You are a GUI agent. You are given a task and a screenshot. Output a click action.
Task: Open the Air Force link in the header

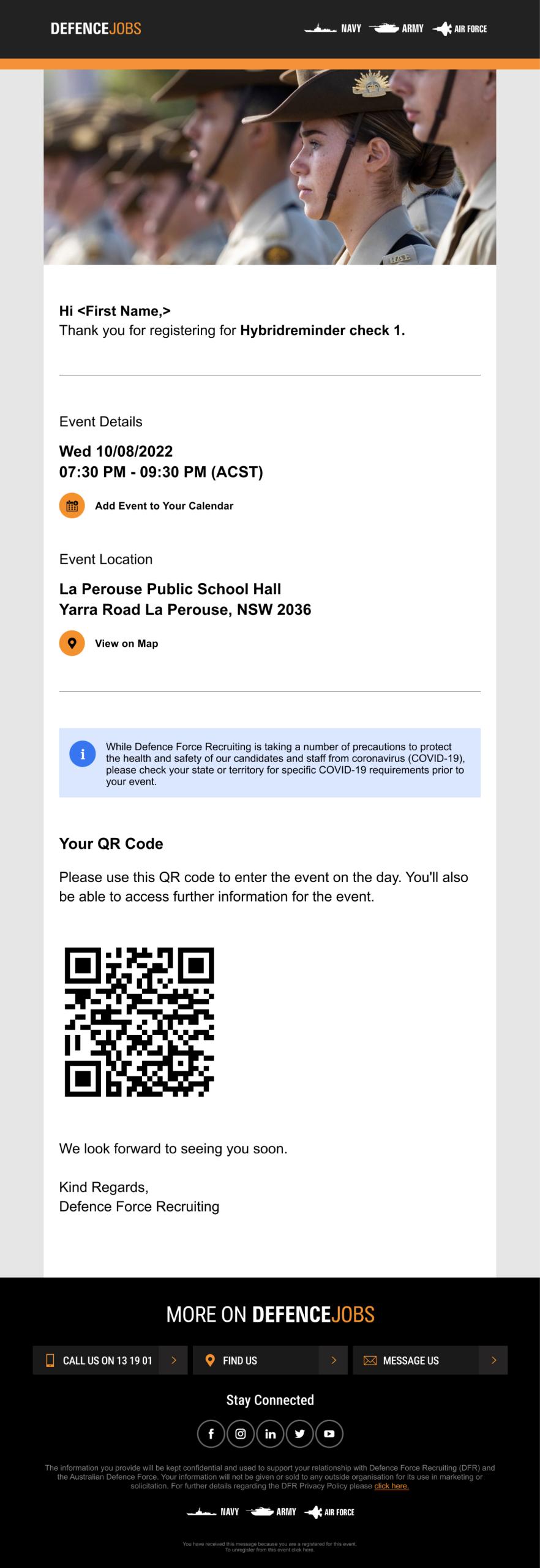460,28
